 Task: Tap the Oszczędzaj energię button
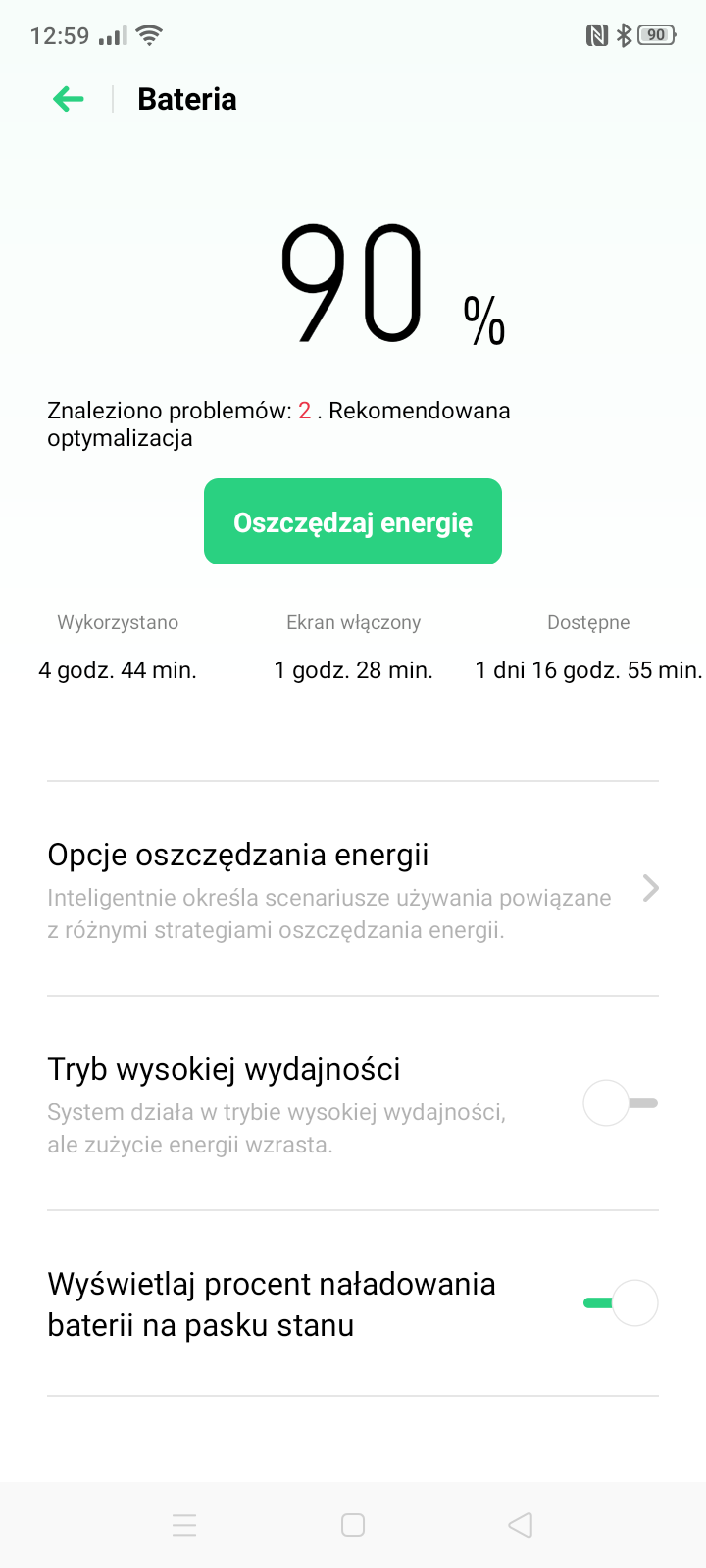click(x=353, y=521)
